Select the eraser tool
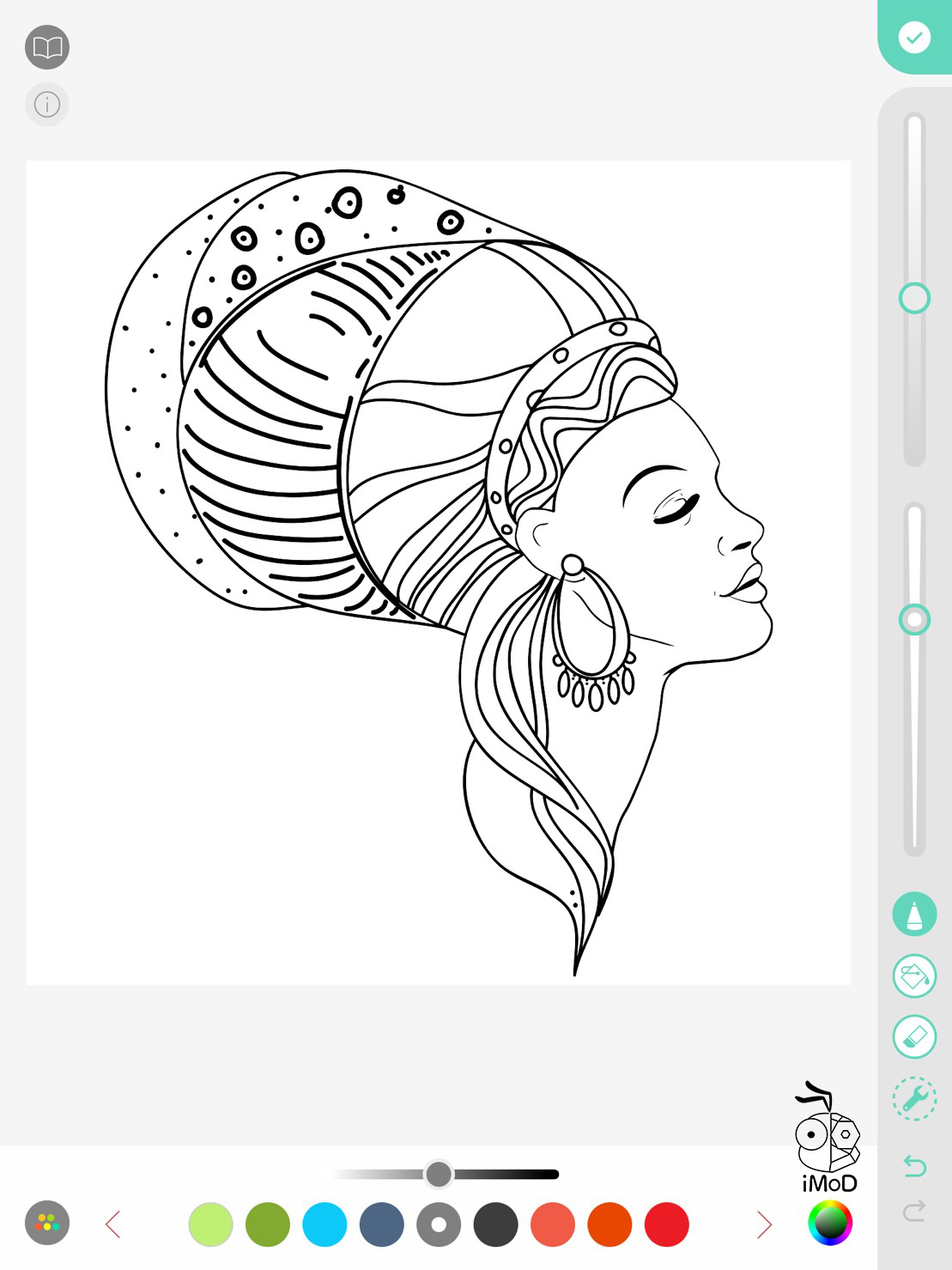 tap(914, 1037)
